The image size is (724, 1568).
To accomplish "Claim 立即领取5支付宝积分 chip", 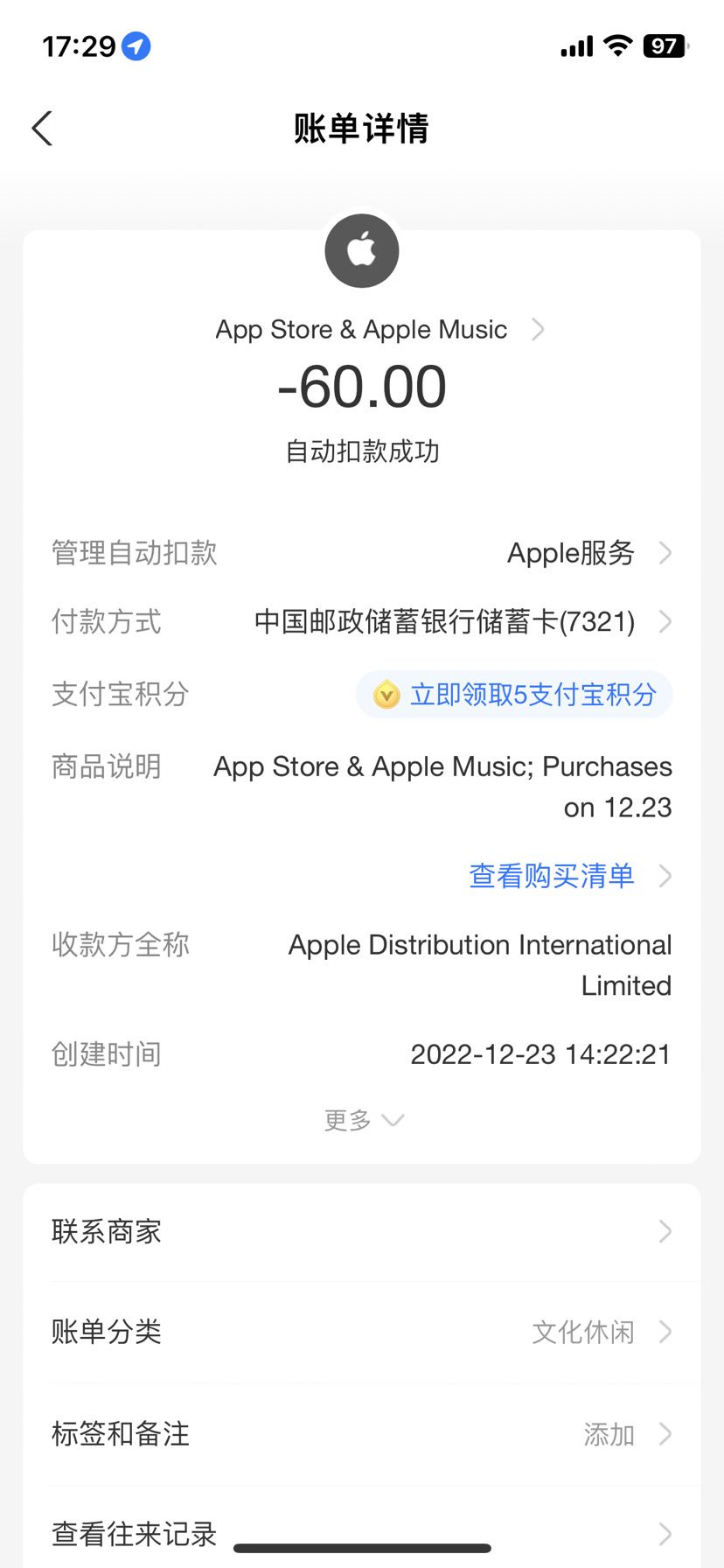I will point(515,695).
